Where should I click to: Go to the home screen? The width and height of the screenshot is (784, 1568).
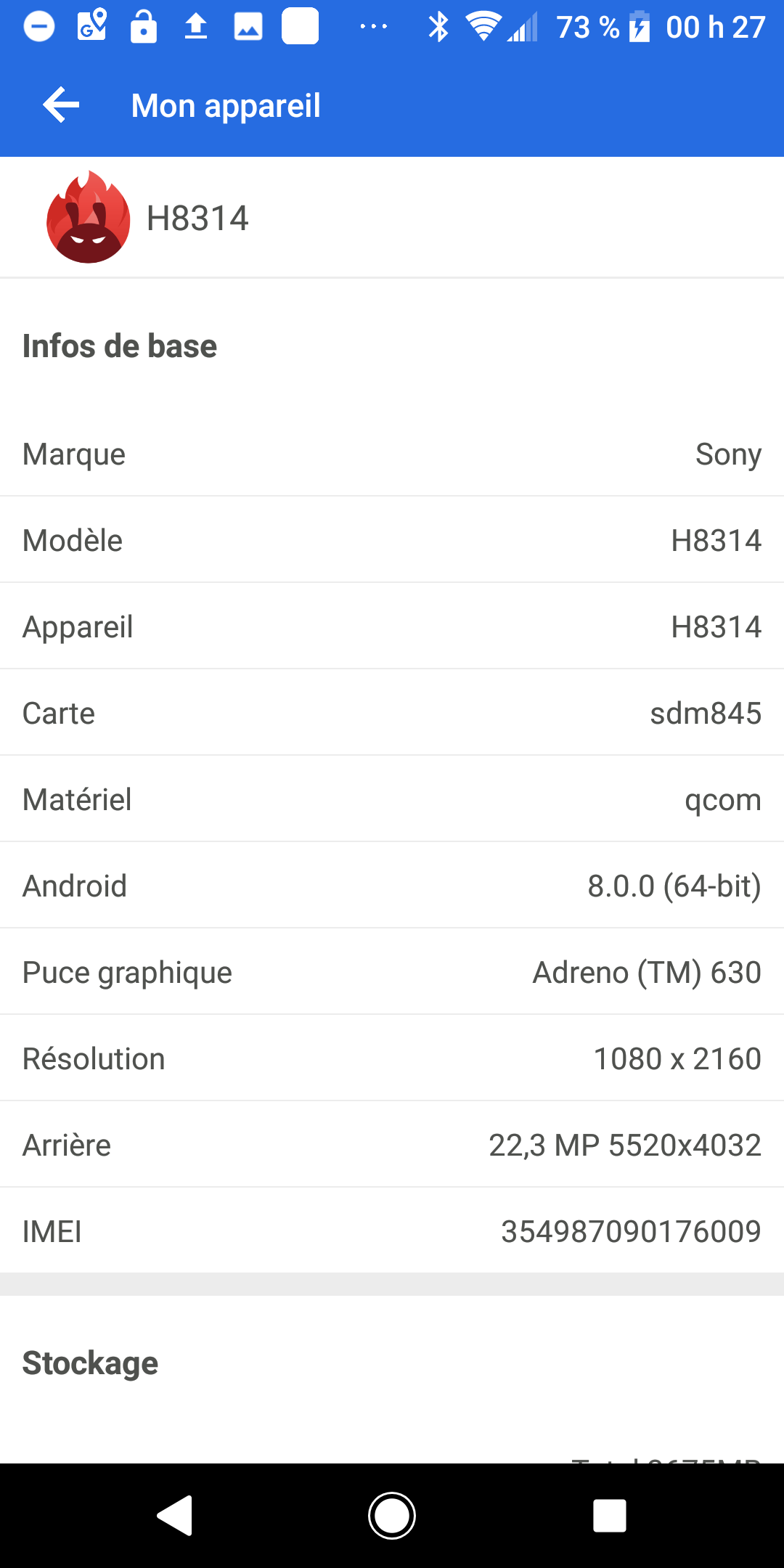tap(392, 1515)
